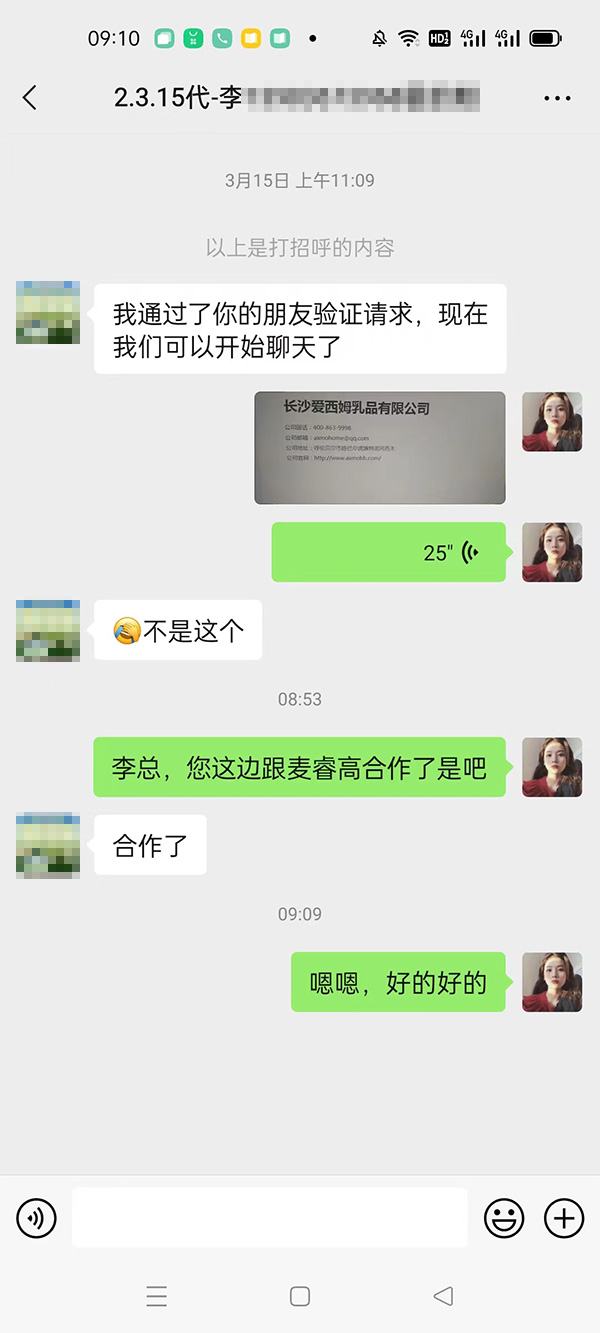This screenshot has height=1333, width=600.
Task: Open own avatar beside "嗯嗯，好的好的"
Action: [x=552, y=981]
